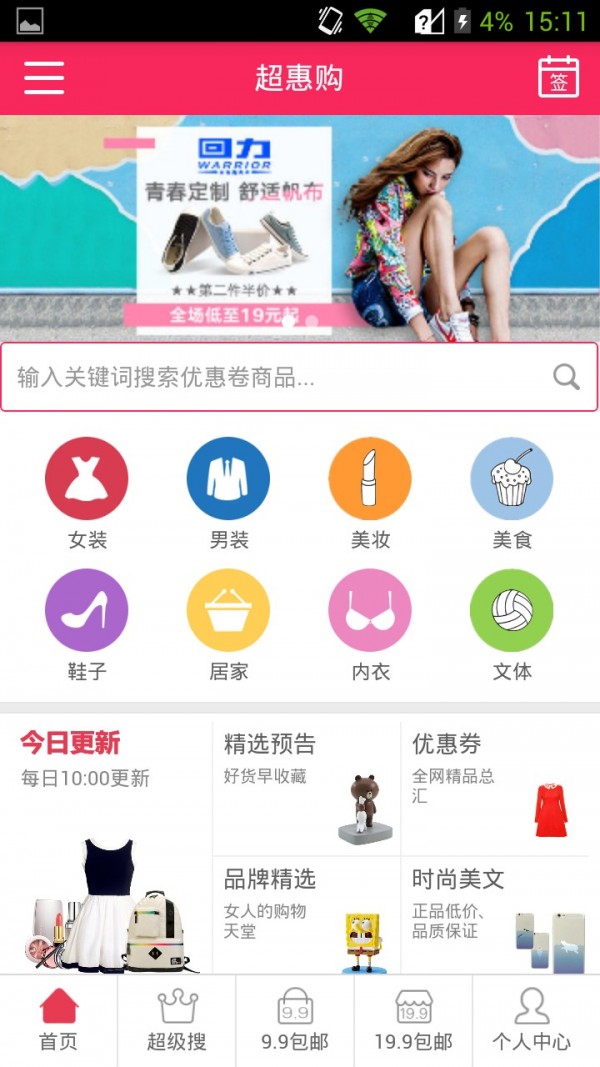The width and height of the screenshot is (600, 1067).
Task: Open the 品牌精选 card
Action: (306, 915)
